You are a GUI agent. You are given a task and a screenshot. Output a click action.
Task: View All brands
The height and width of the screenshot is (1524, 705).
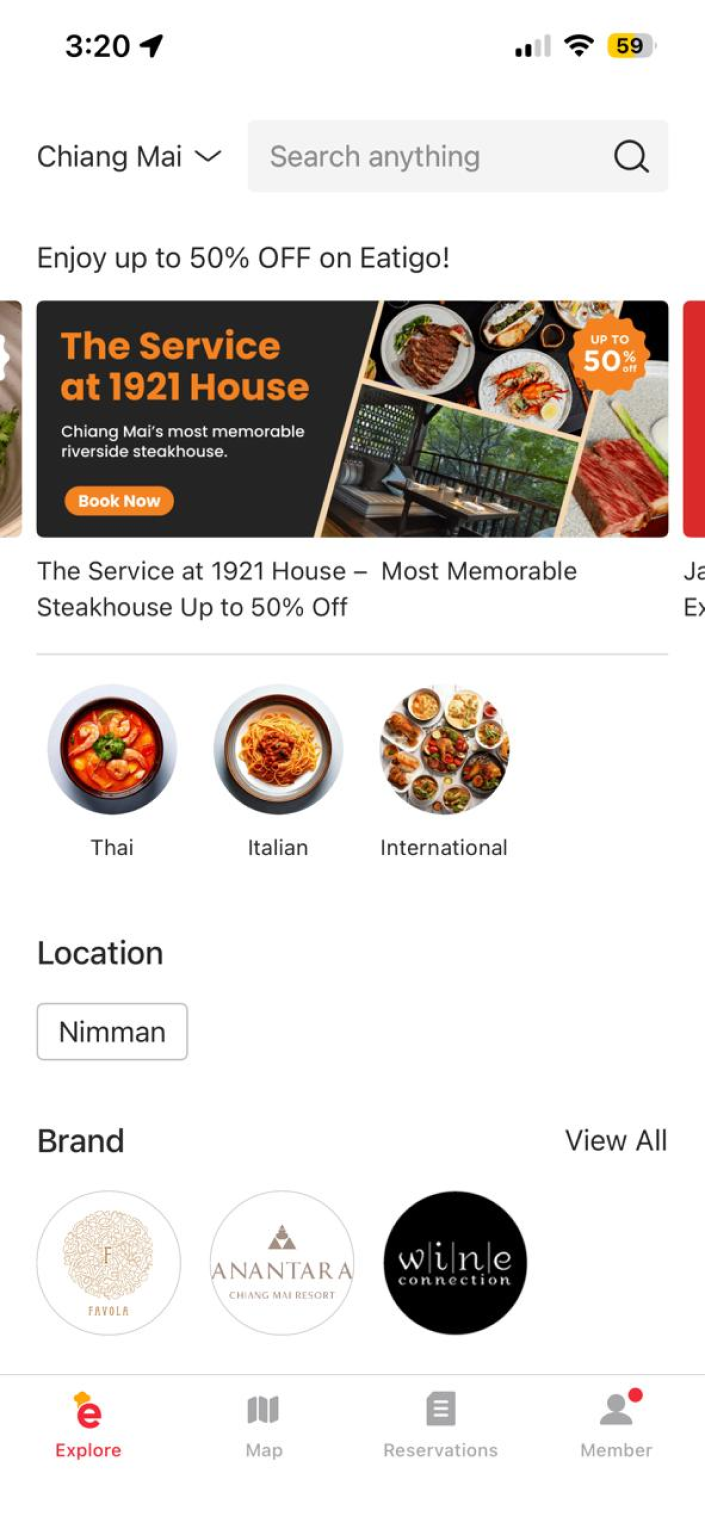click(x=615, y=1141)
